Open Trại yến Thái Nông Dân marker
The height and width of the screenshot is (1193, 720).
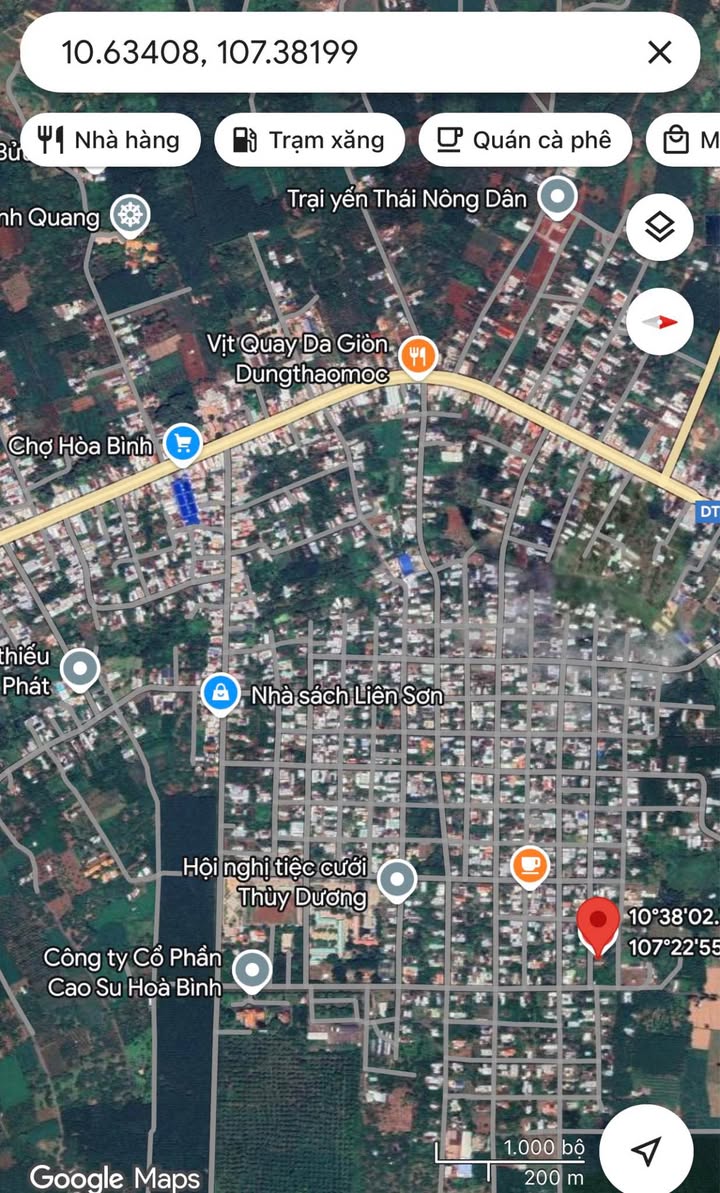click(557, 196)
